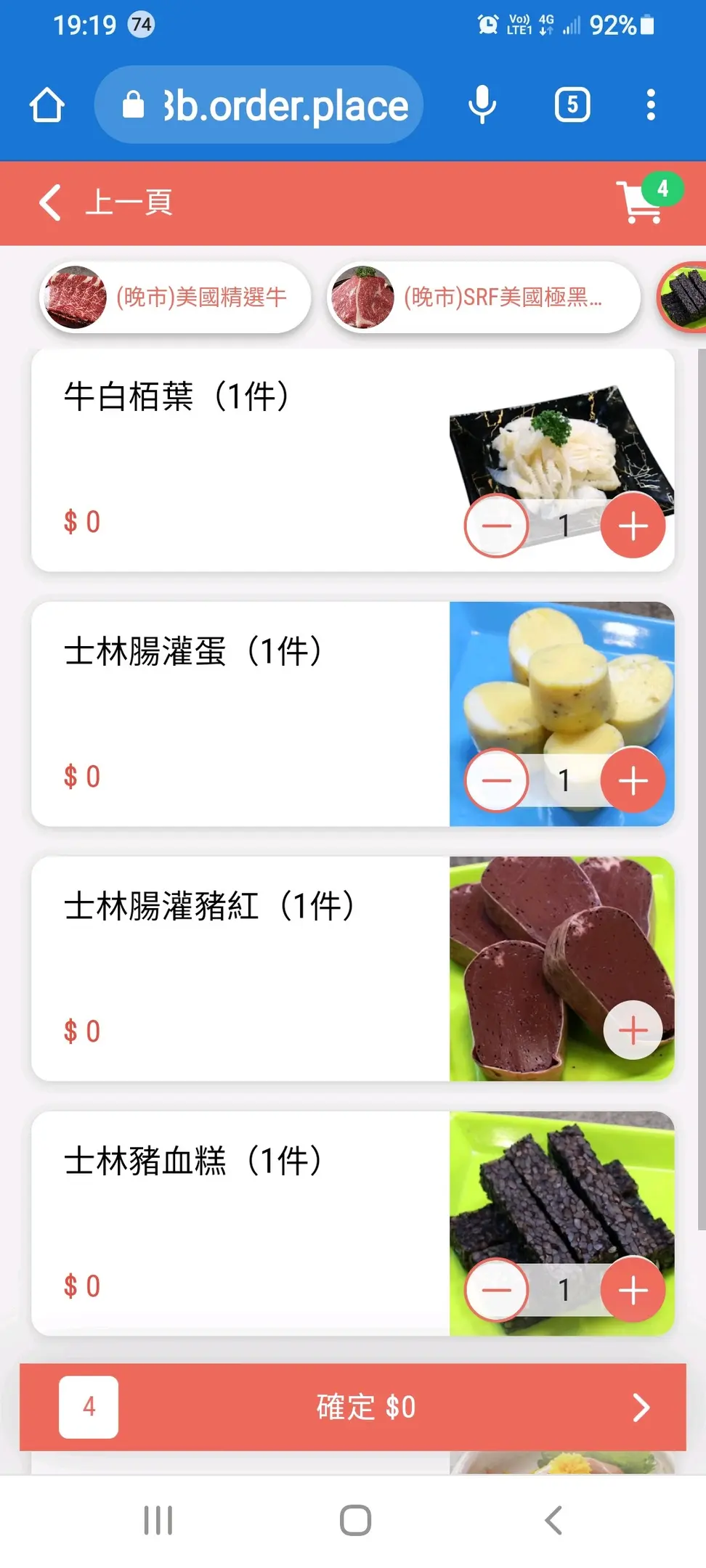
Task: Add one more 士林腸灌蛋
Action: (x=633, y=780)
